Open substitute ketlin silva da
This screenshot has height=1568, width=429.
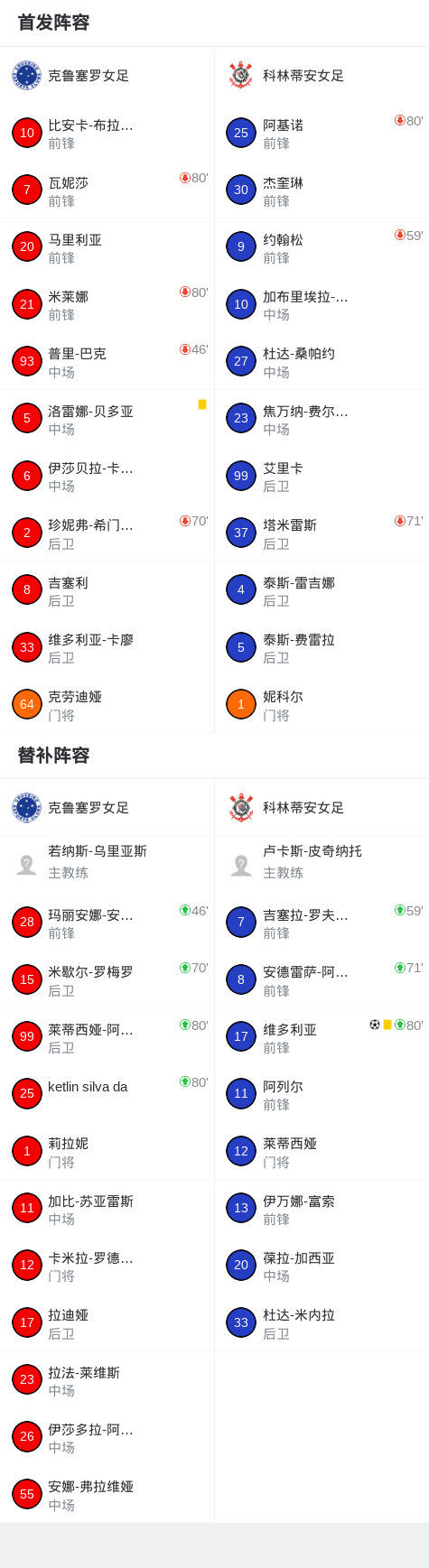click(x=107, y=1094)
